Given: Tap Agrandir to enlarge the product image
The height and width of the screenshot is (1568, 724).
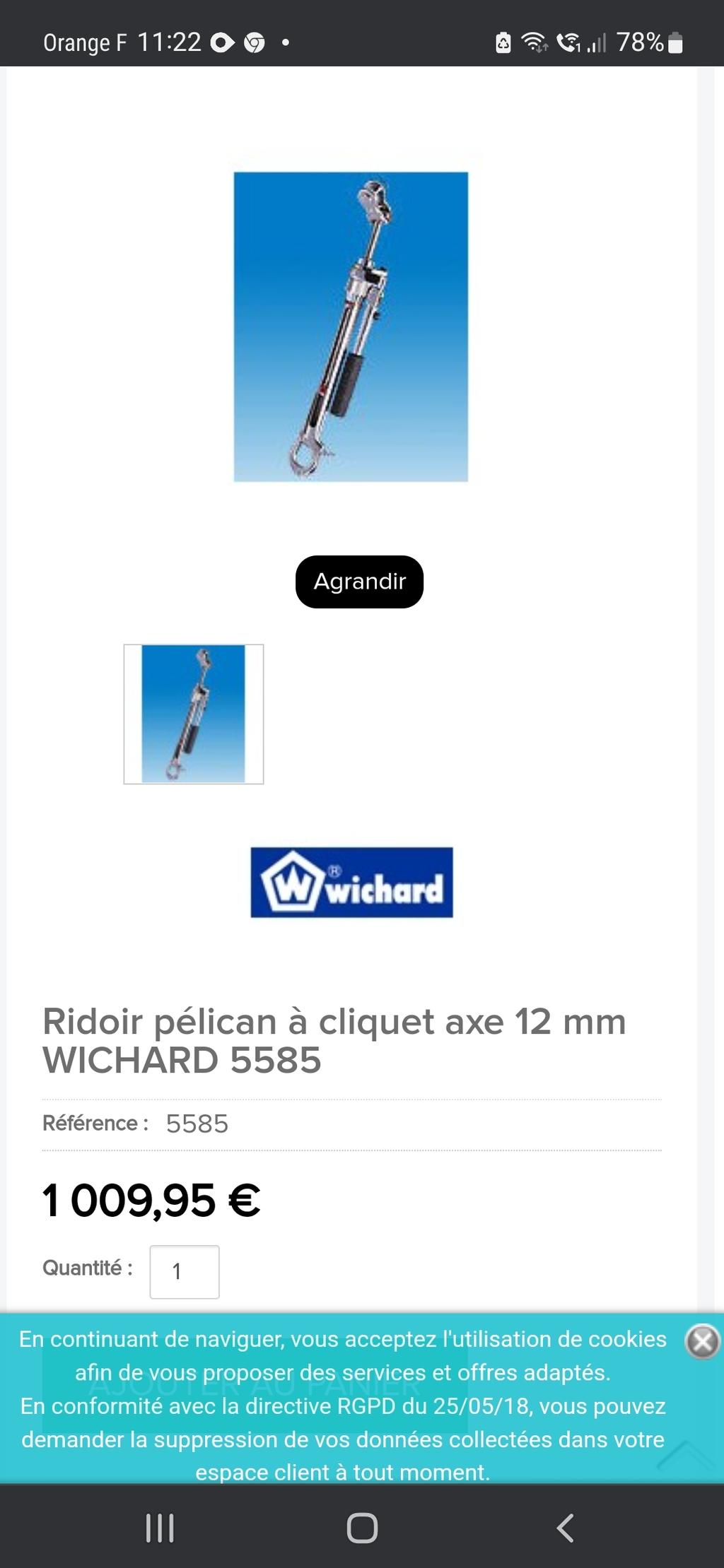Looking at the screenshot, I should click(359, 582).
